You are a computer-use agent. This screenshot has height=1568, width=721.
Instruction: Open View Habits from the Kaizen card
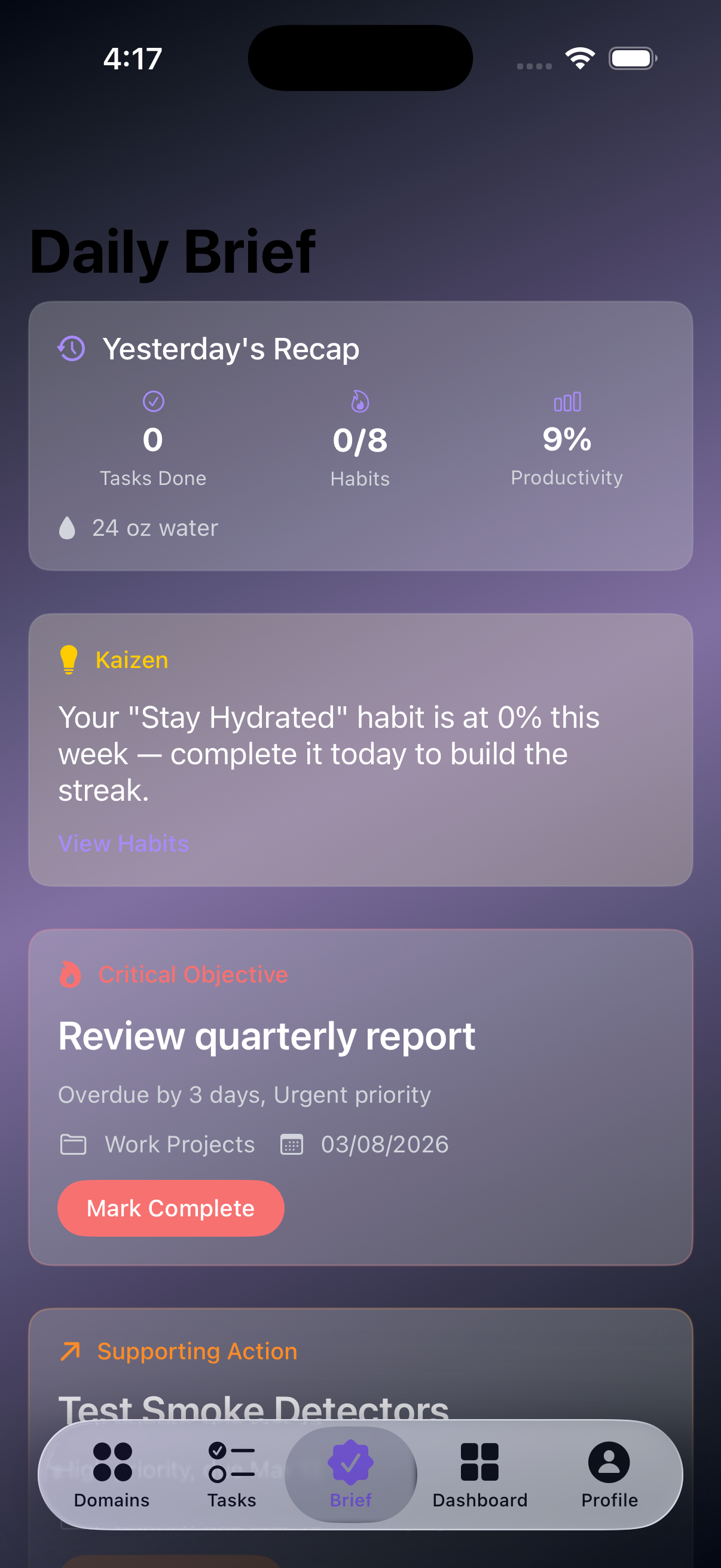123,844
